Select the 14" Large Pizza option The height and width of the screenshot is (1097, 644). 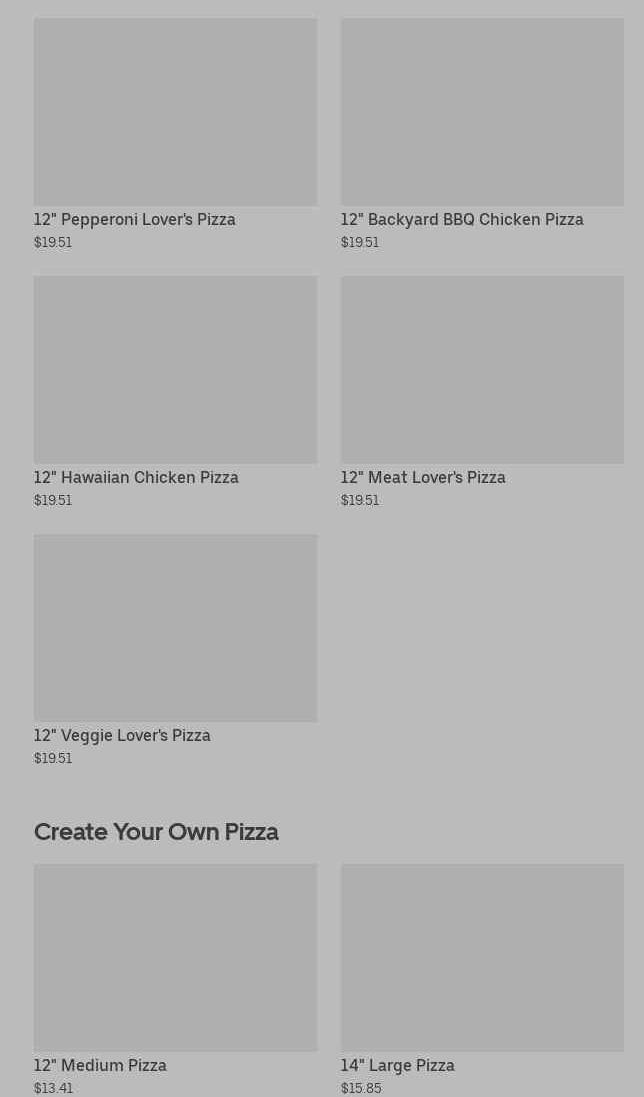482,979
